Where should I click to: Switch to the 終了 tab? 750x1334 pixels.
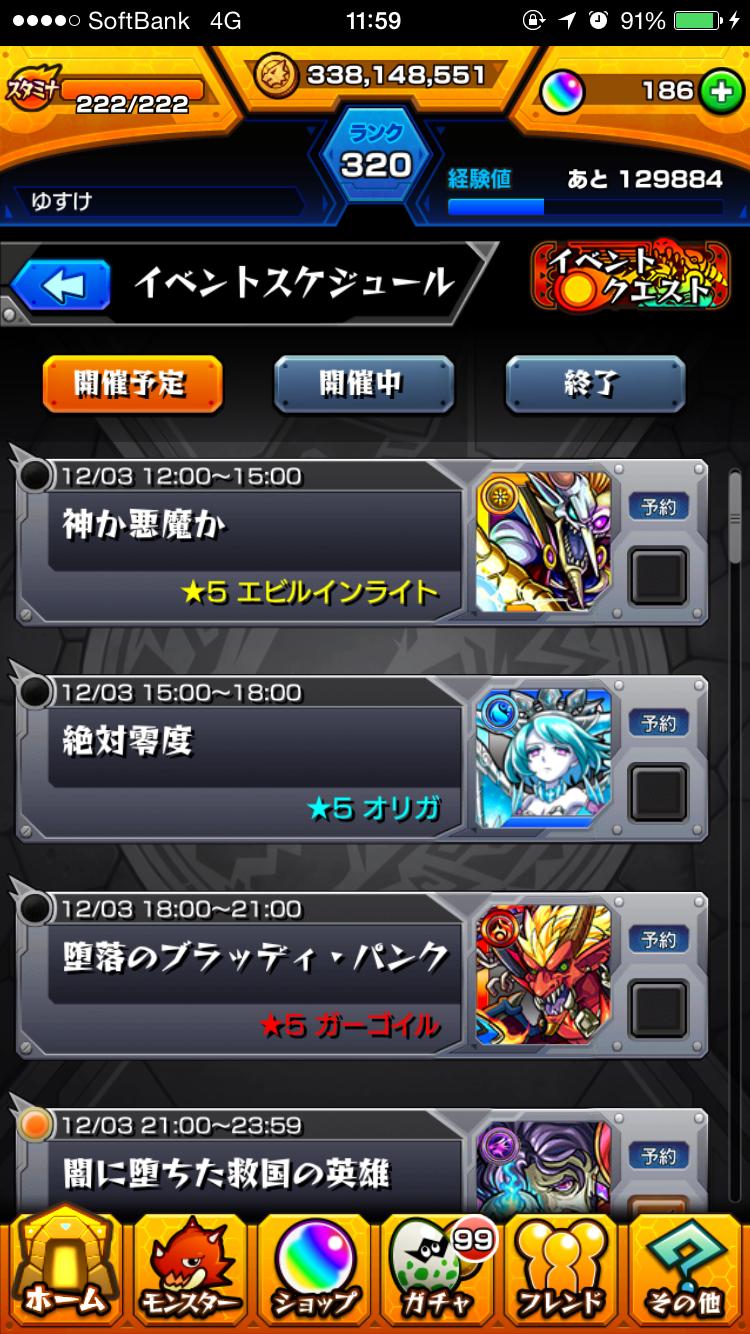point(594,384)
